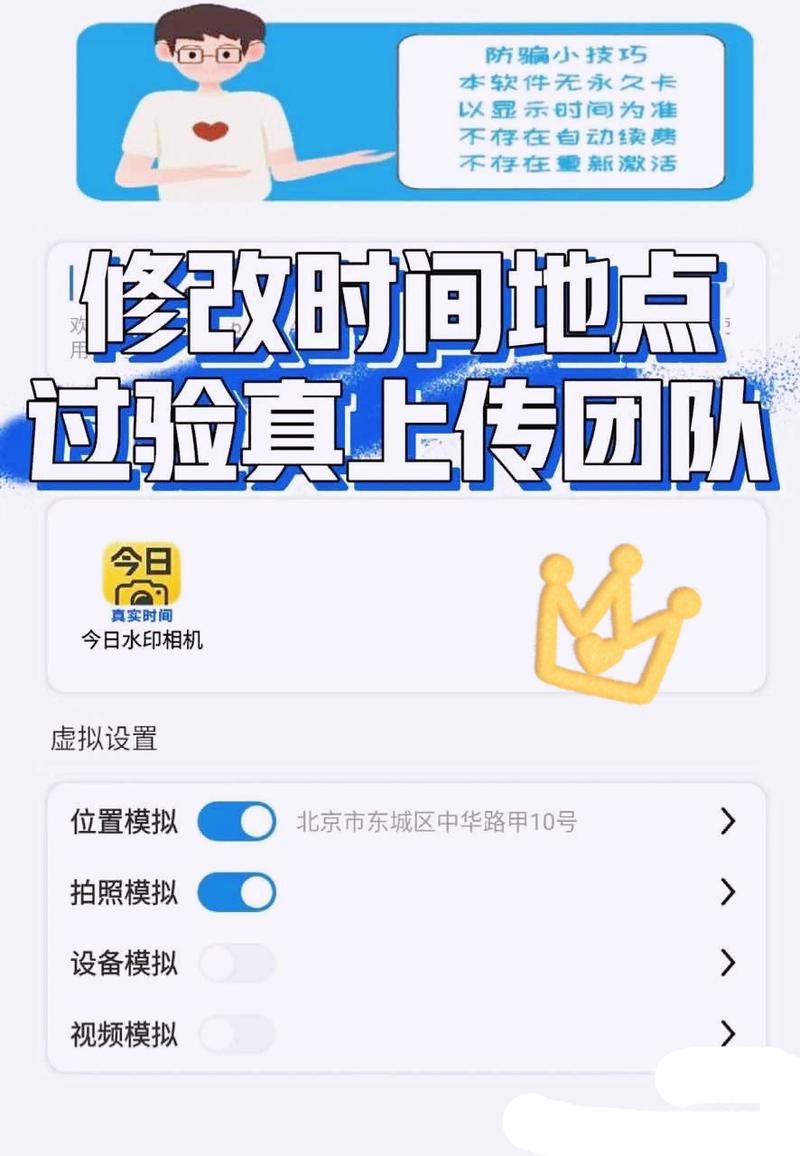The image size is (800, 1156).
Task: Disable the 拍照模拟 toggle
Action: 238,892
